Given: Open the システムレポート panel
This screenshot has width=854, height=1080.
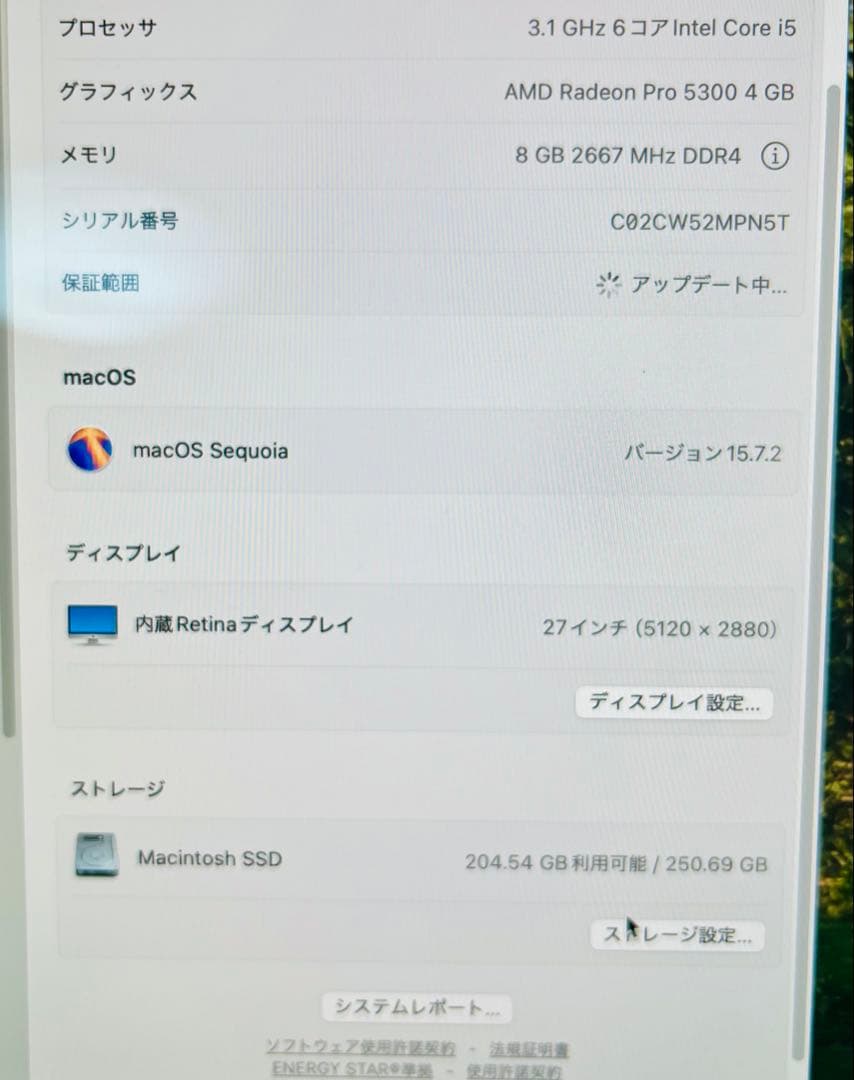Looking at the screenshot, I should [416, 1008].
